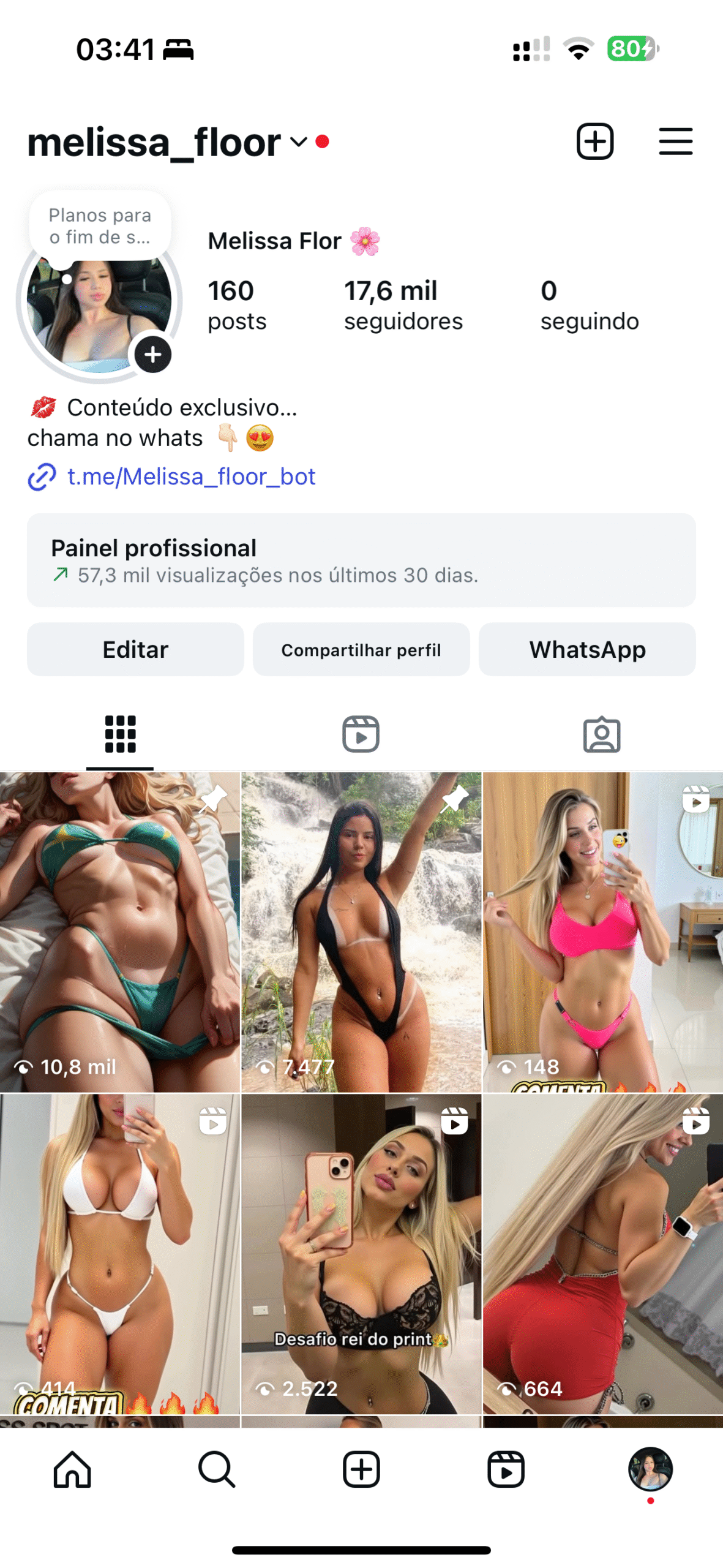Open the hamburger menu
723x1568 pixels.
click(x=675, y=141)
